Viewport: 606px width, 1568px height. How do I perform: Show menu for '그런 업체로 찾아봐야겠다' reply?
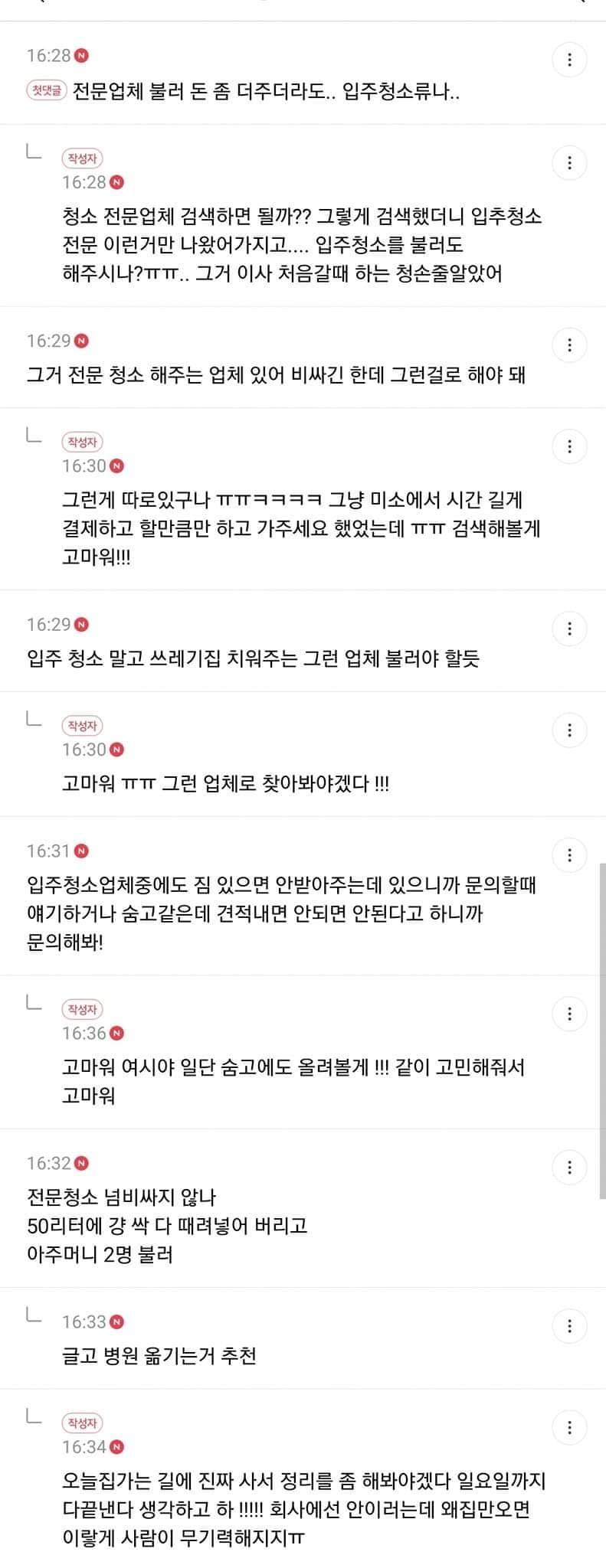(569, 730)
